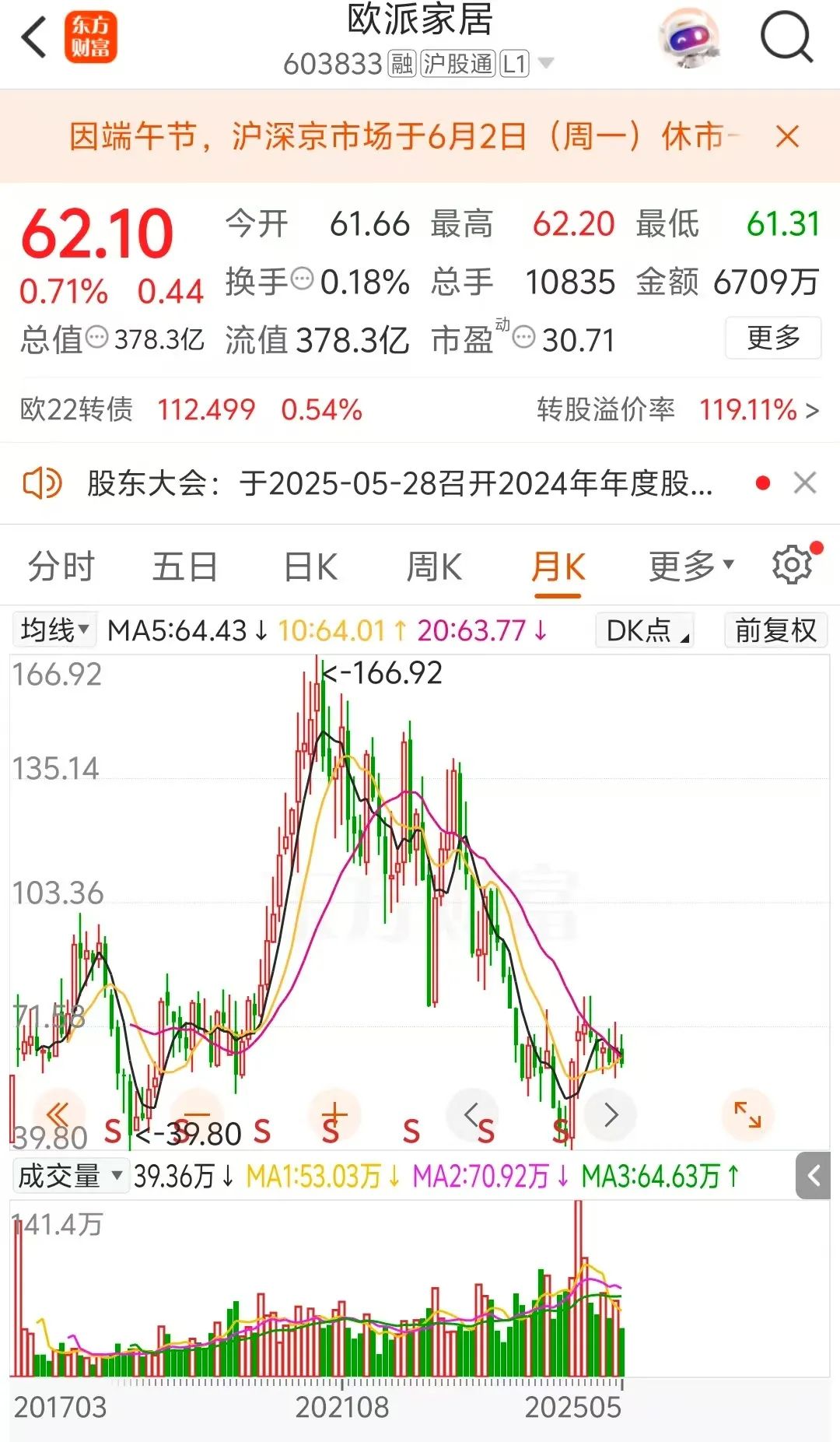Select the 日K chart tab
840x1442 pixels.
310,566
